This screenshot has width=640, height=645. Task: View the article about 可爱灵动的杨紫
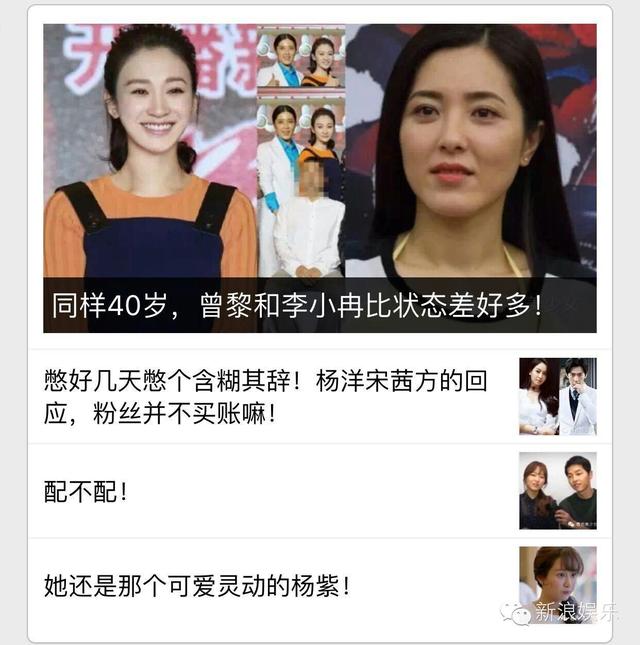pos(197,585)
